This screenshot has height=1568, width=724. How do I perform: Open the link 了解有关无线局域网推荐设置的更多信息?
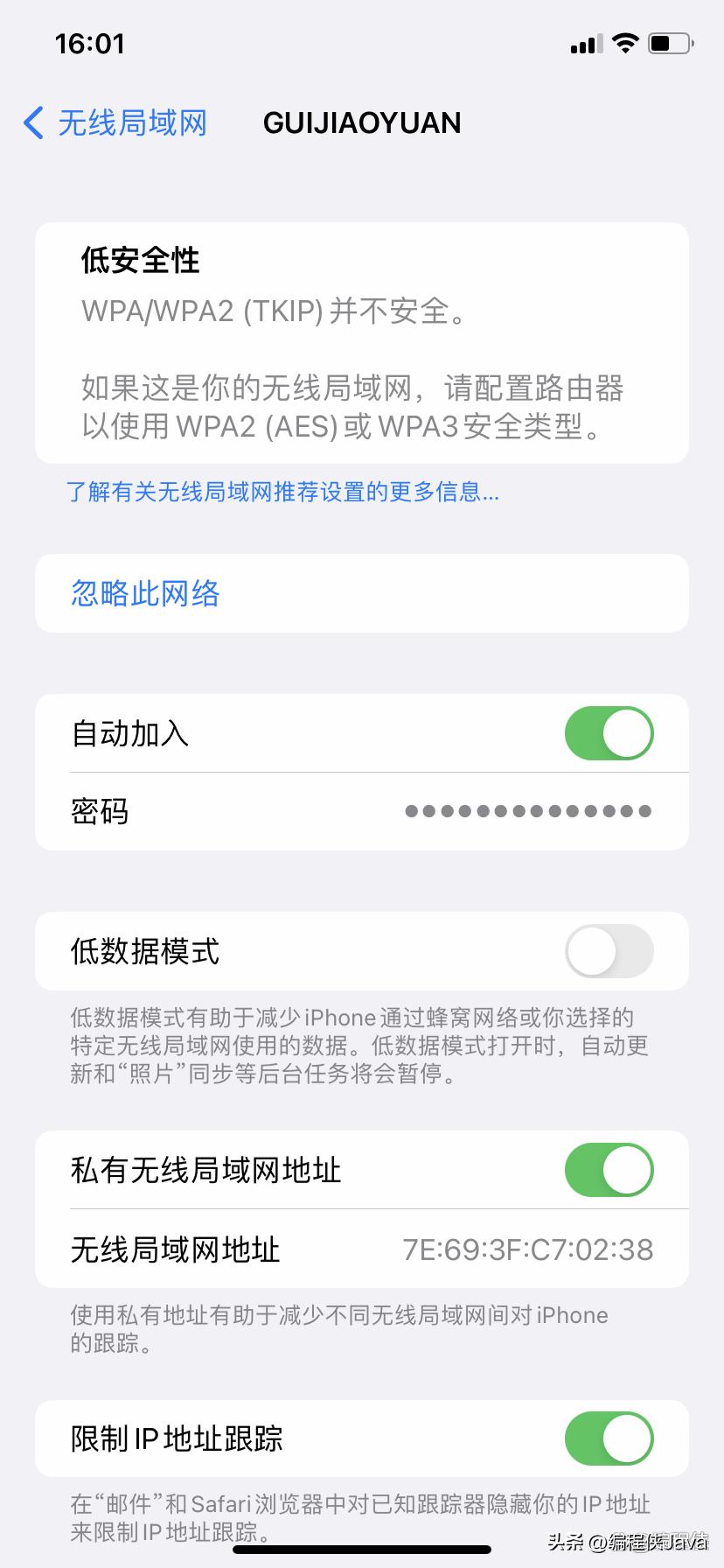pyautogui.click(x=282, y=493)
